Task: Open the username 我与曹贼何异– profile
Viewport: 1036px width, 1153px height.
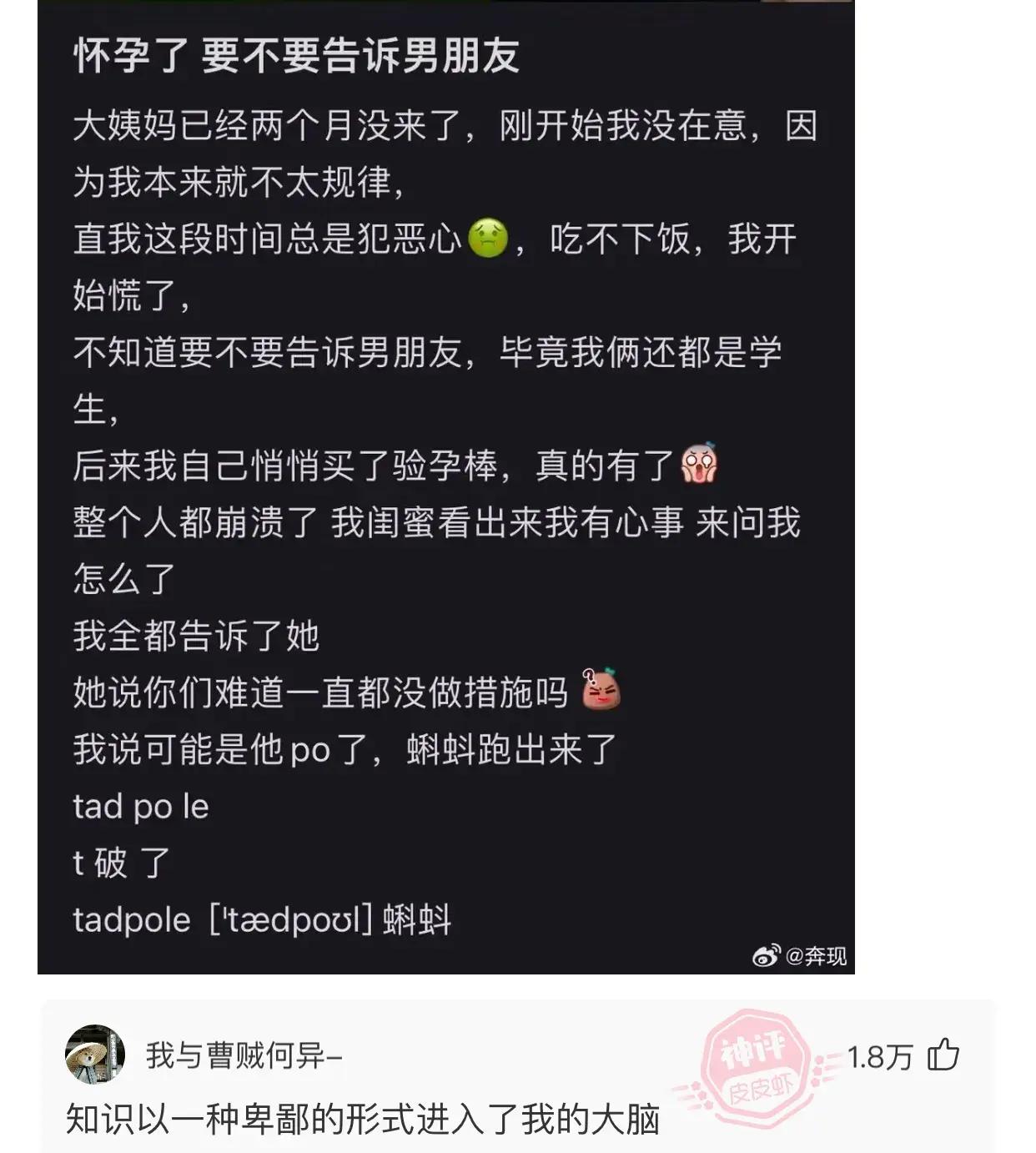Action: pos(244,1055)
